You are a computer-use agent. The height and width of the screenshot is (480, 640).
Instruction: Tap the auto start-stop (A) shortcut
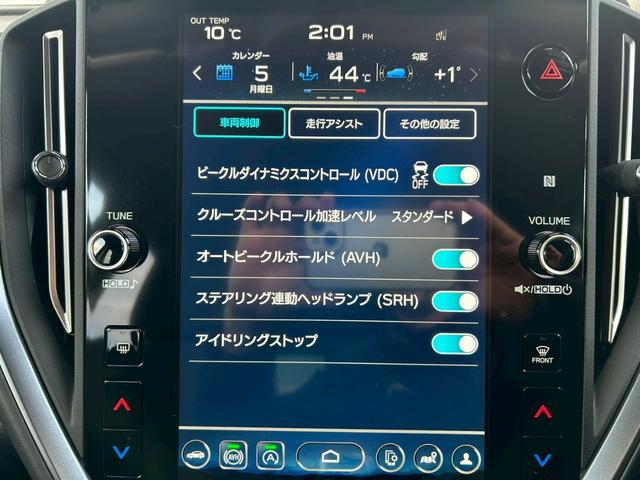click(x=270, y=456)
